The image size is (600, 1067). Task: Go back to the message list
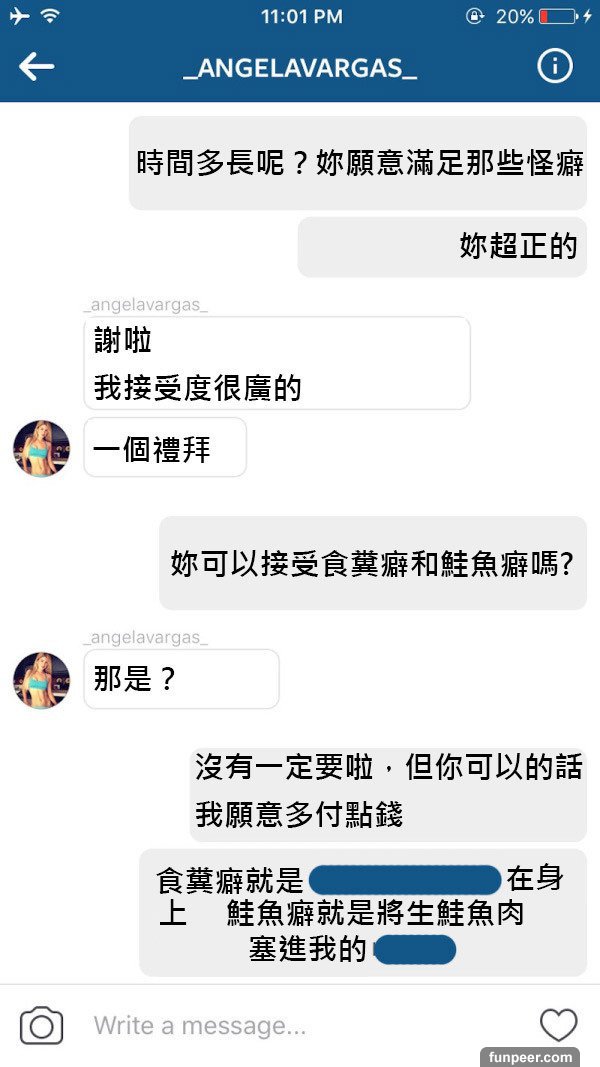click(37, 67)
